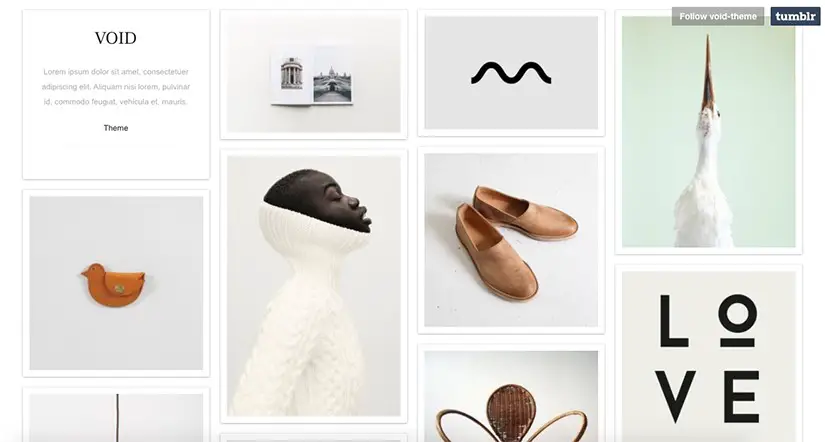The width and height of the screenshot is (825, 442).
Task: Open the tumblr button
Action: pos(795,16)
